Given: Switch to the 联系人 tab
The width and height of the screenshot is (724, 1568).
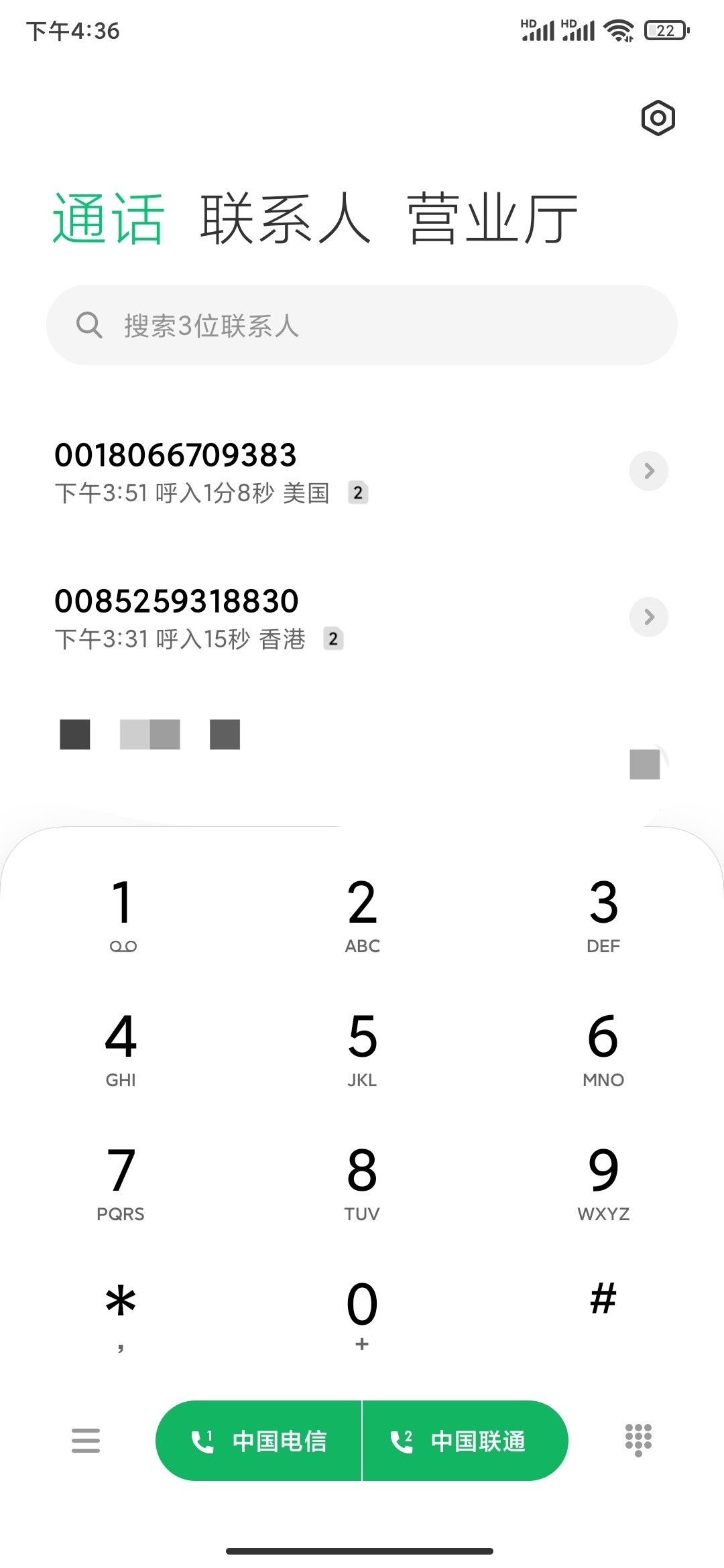Looking at the screenshot, I should pyautogui.click(x=286, y=218).
